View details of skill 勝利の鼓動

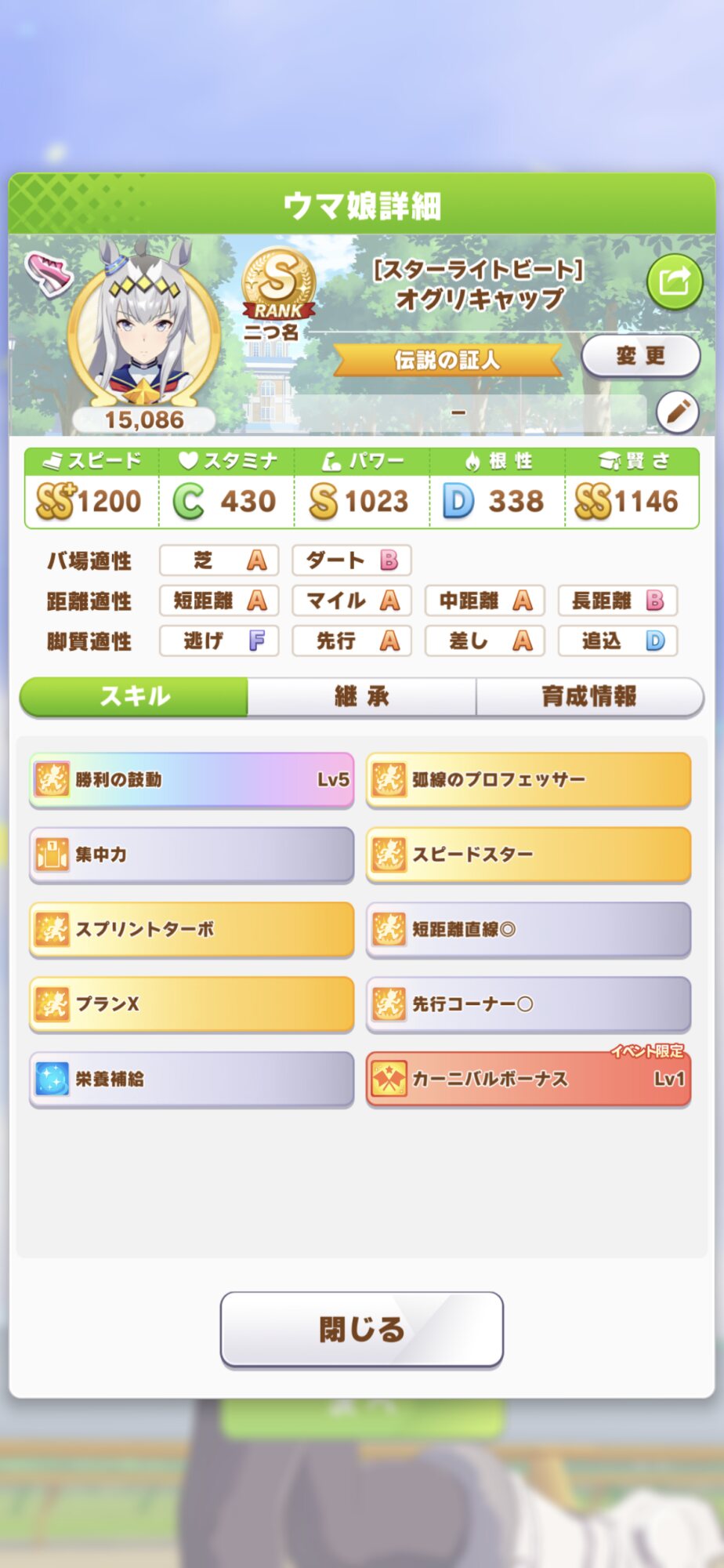pos(192,779)
